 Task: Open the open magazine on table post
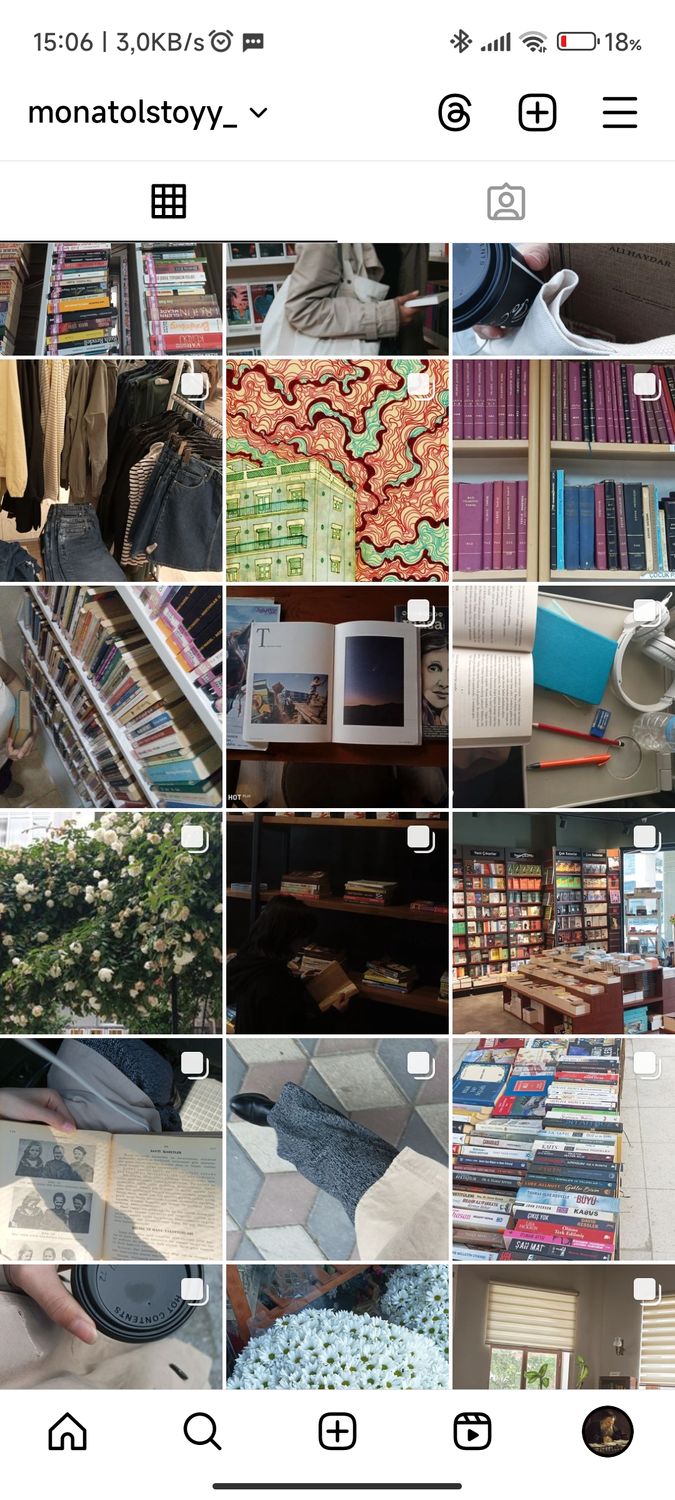(x=337, y=697)
